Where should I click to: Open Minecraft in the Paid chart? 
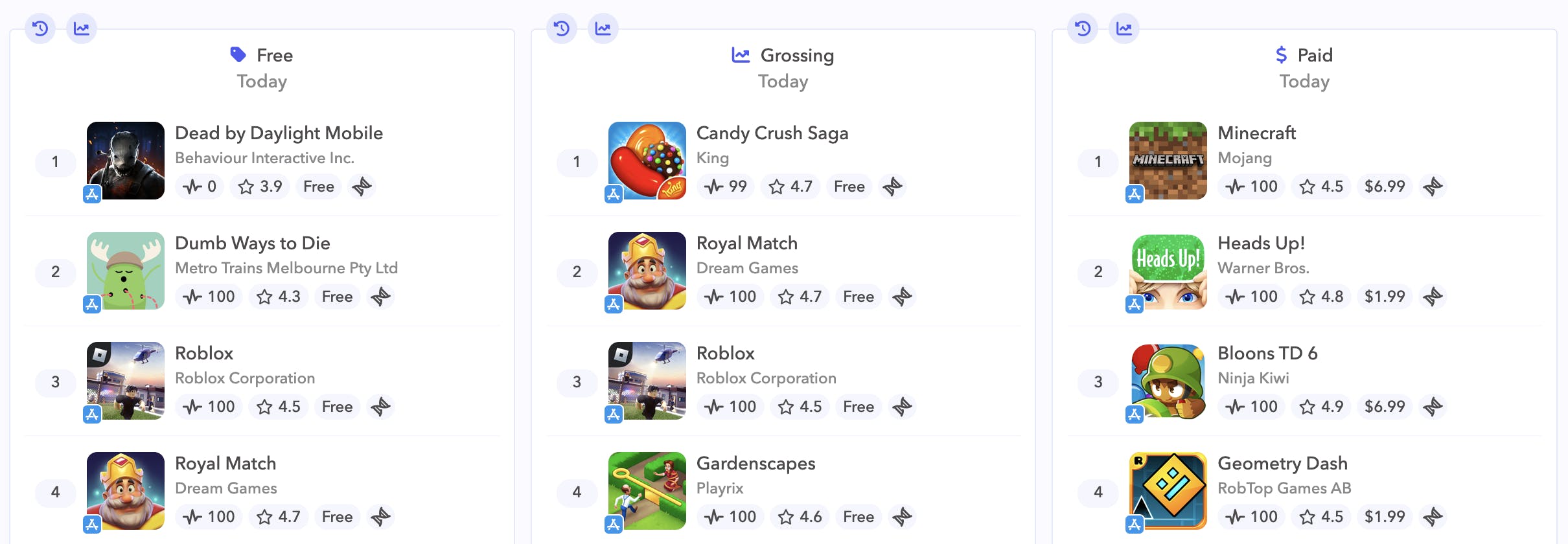click(1256, 133)
